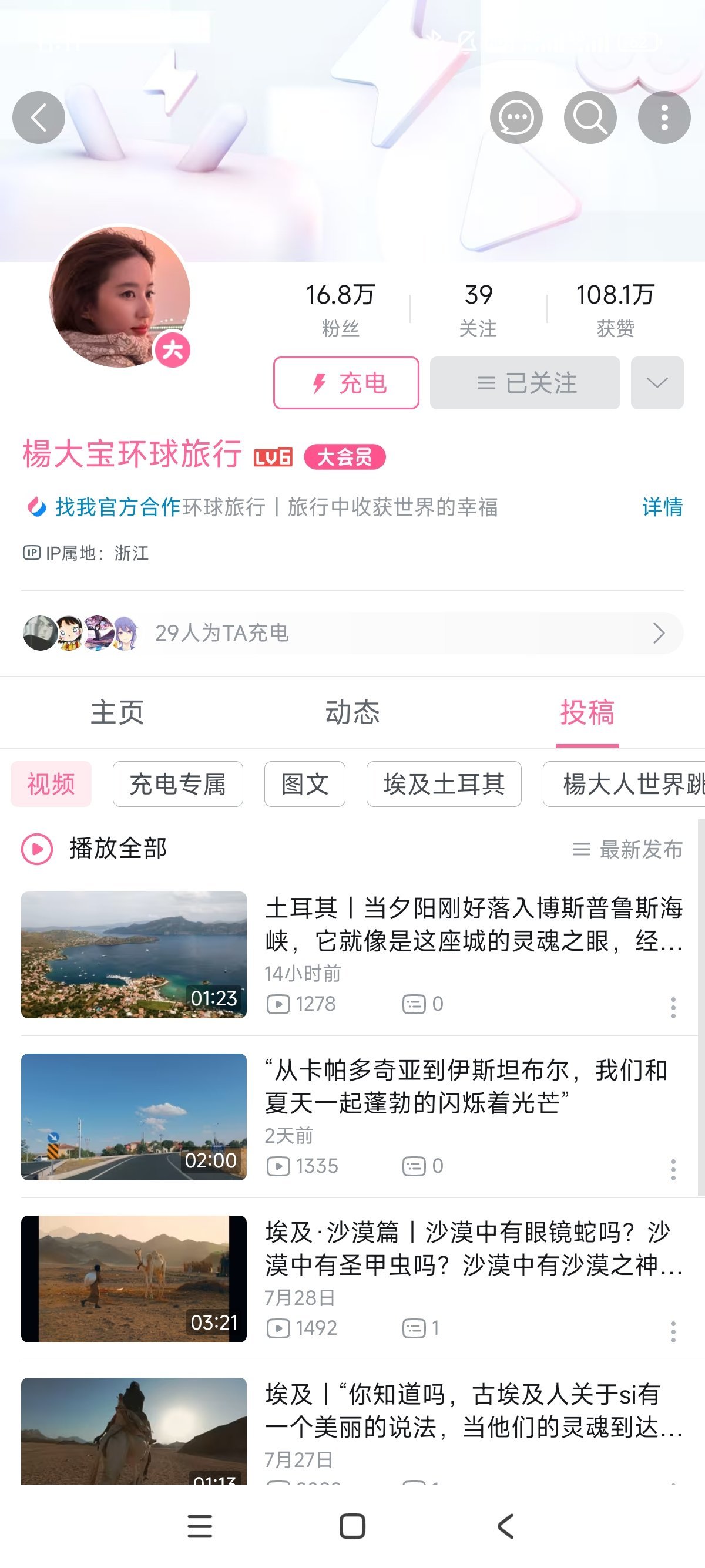Open search within this profile

coord(590,117)
